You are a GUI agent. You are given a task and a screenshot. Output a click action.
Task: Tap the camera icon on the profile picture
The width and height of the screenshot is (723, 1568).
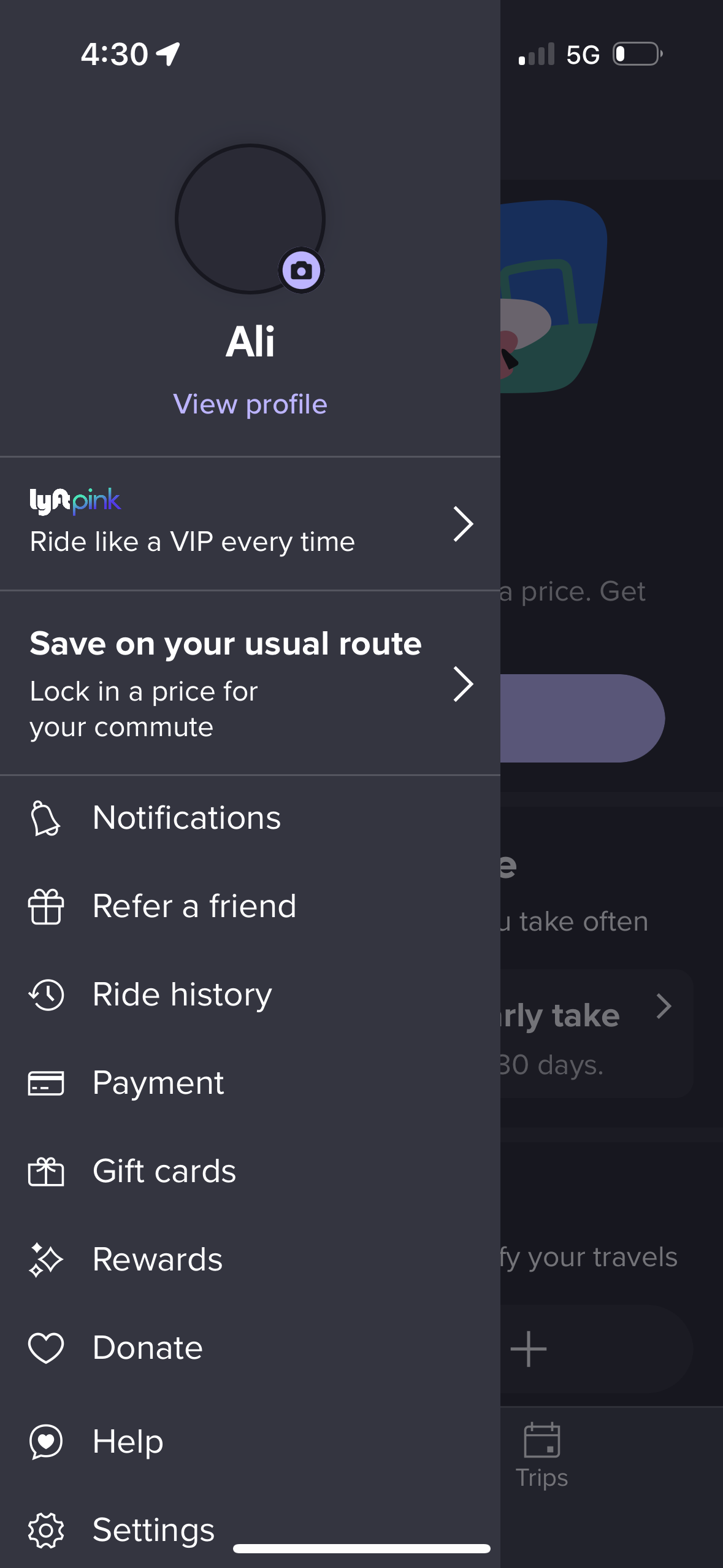point(300,270)
